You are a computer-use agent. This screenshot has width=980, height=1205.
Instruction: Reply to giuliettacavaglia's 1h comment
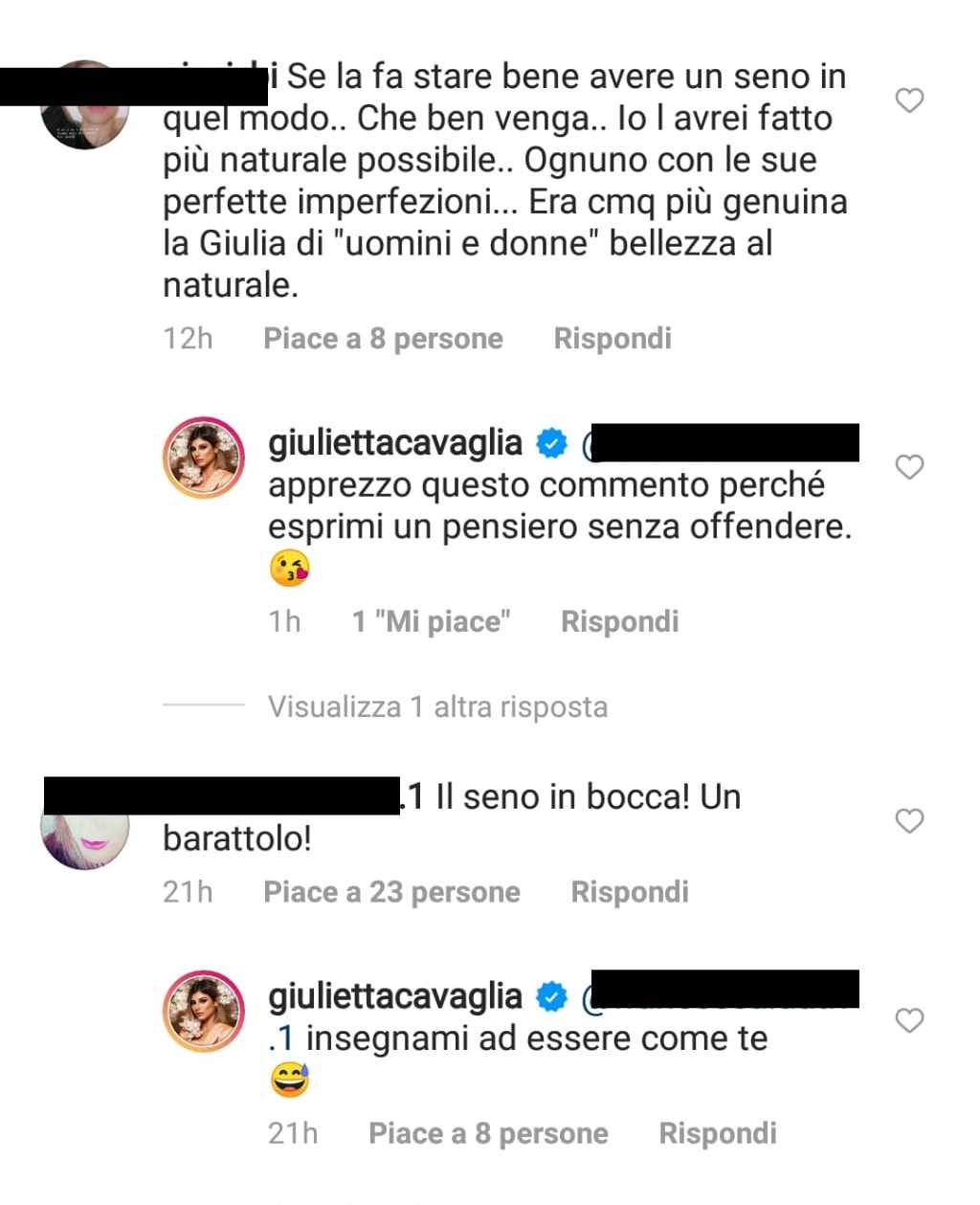619,622
